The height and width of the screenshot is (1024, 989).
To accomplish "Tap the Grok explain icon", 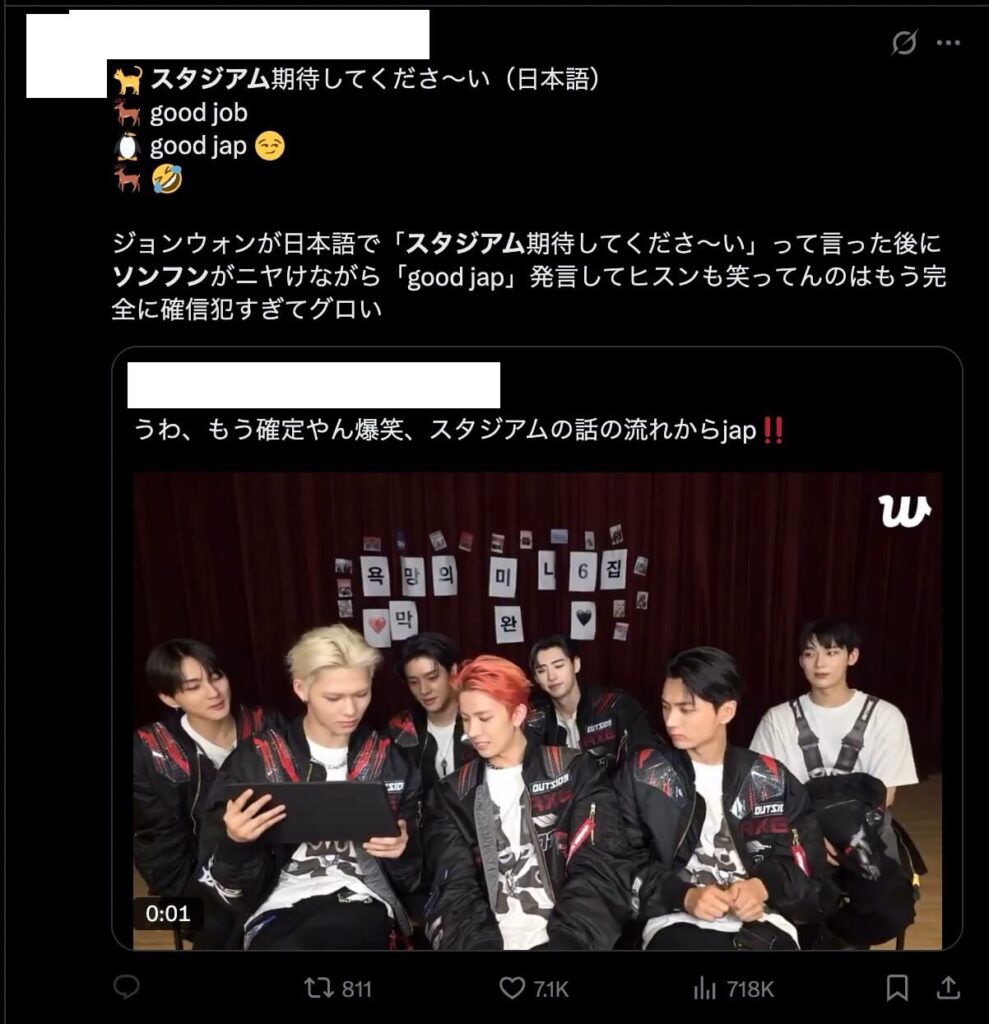I will (x=904, y=43).
